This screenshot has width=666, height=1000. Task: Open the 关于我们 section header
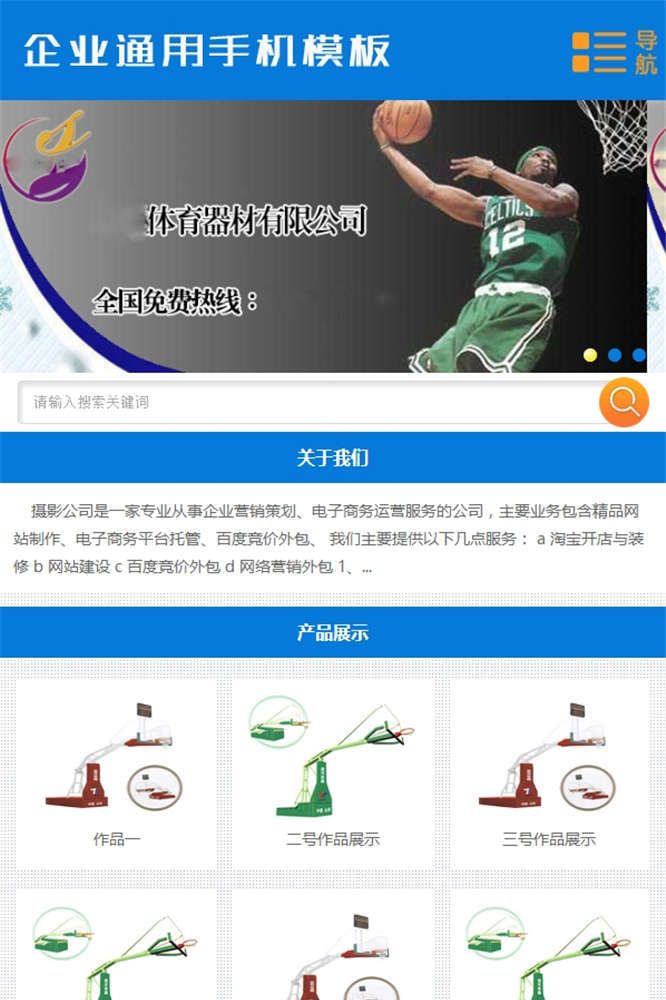tap(333, 458)
